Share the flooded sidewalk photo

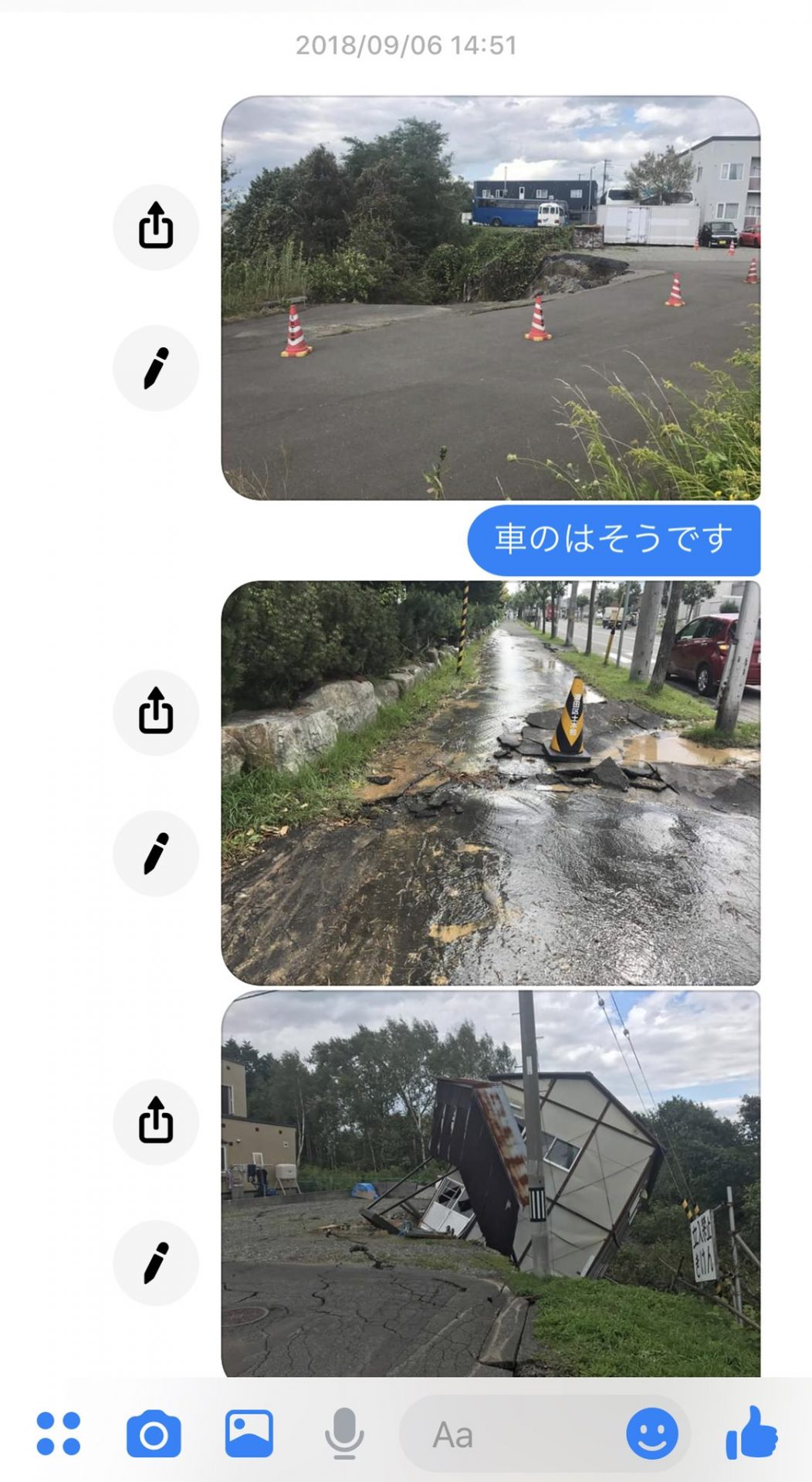point(156,712)
